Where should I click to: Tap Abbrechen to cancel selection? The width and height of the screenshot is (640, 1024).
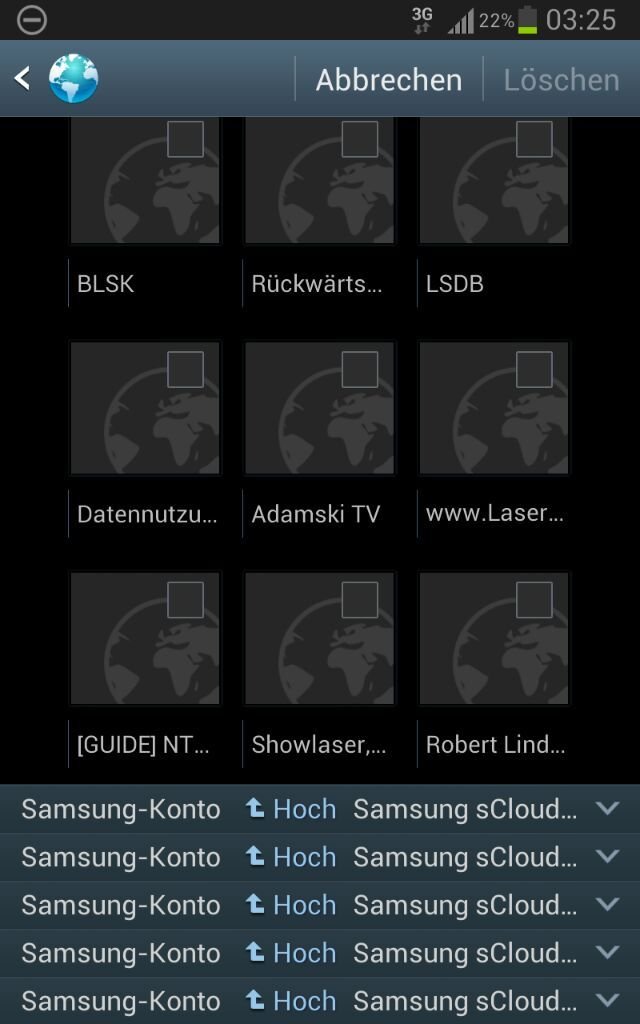(389, 80)
